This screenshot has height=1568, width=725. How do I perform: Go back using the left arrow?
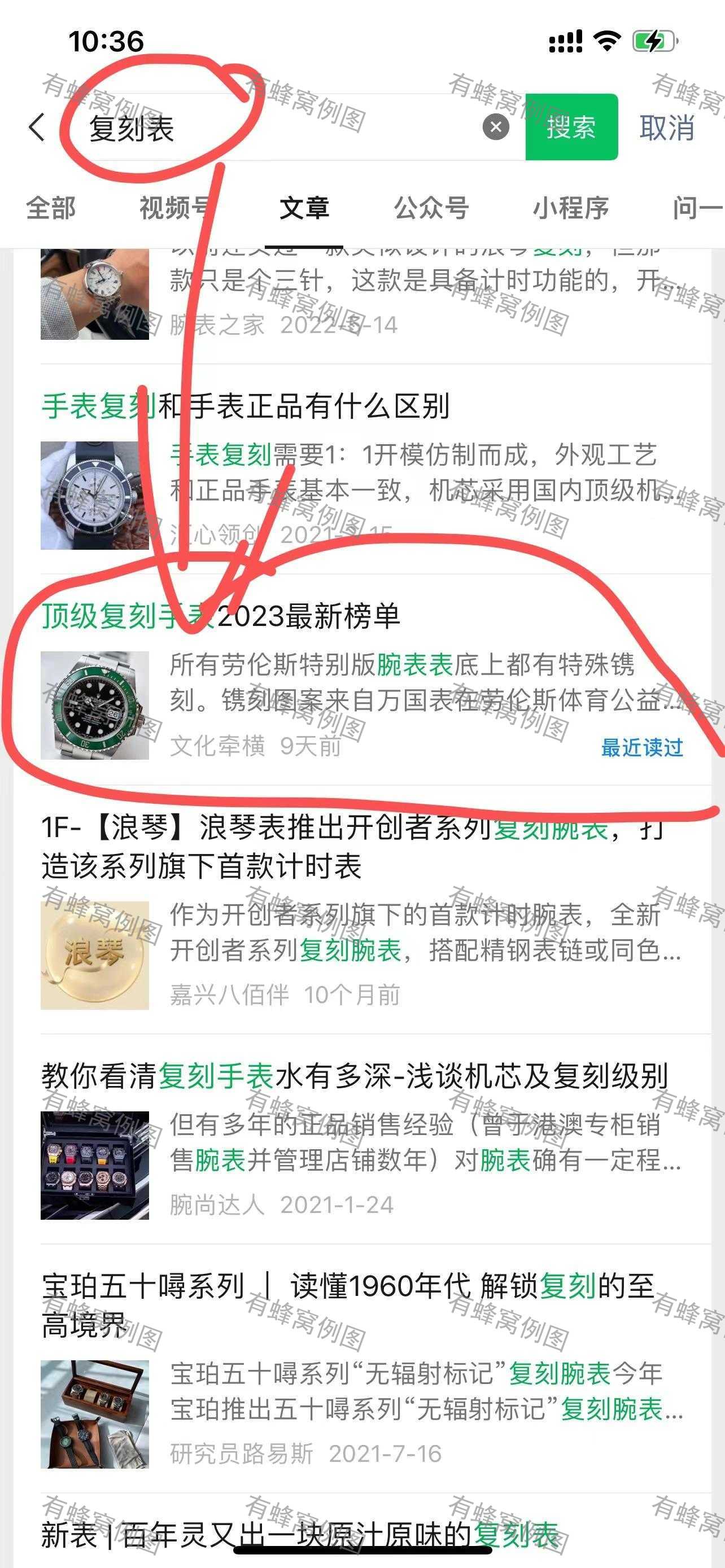coord(37,128)
